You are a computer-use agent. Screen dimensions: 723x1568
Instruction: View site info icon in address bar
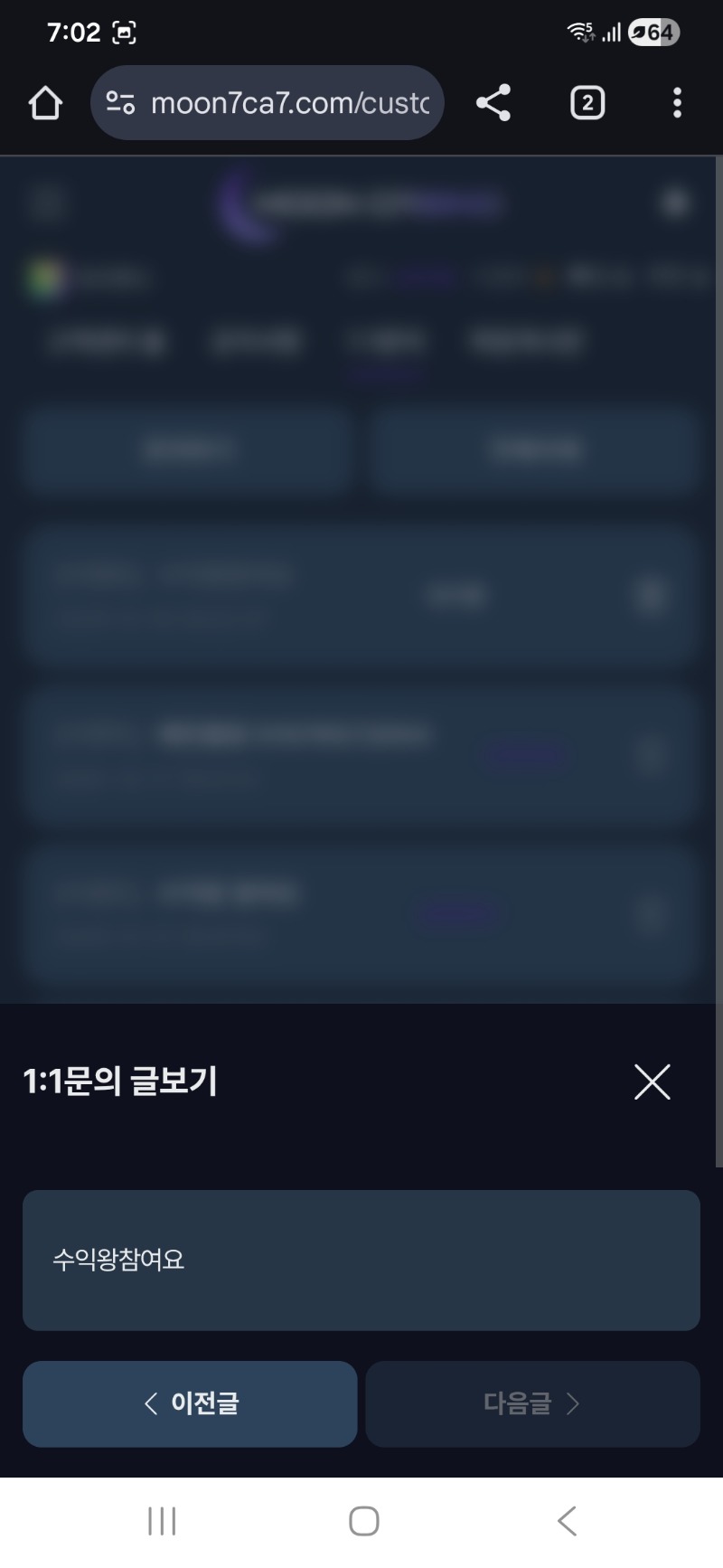pos(120,103)
